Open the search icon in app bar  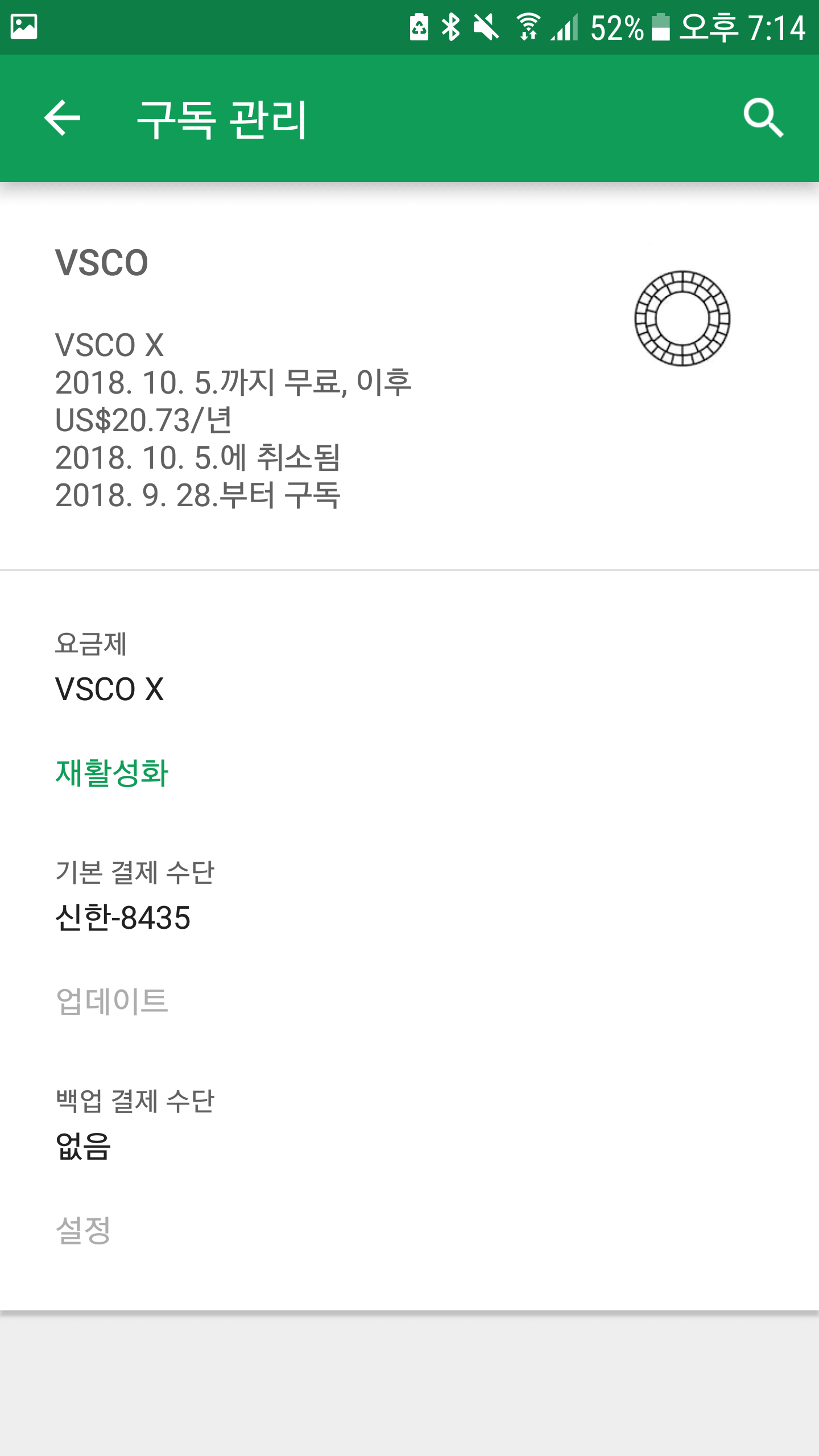click(763, 118)
